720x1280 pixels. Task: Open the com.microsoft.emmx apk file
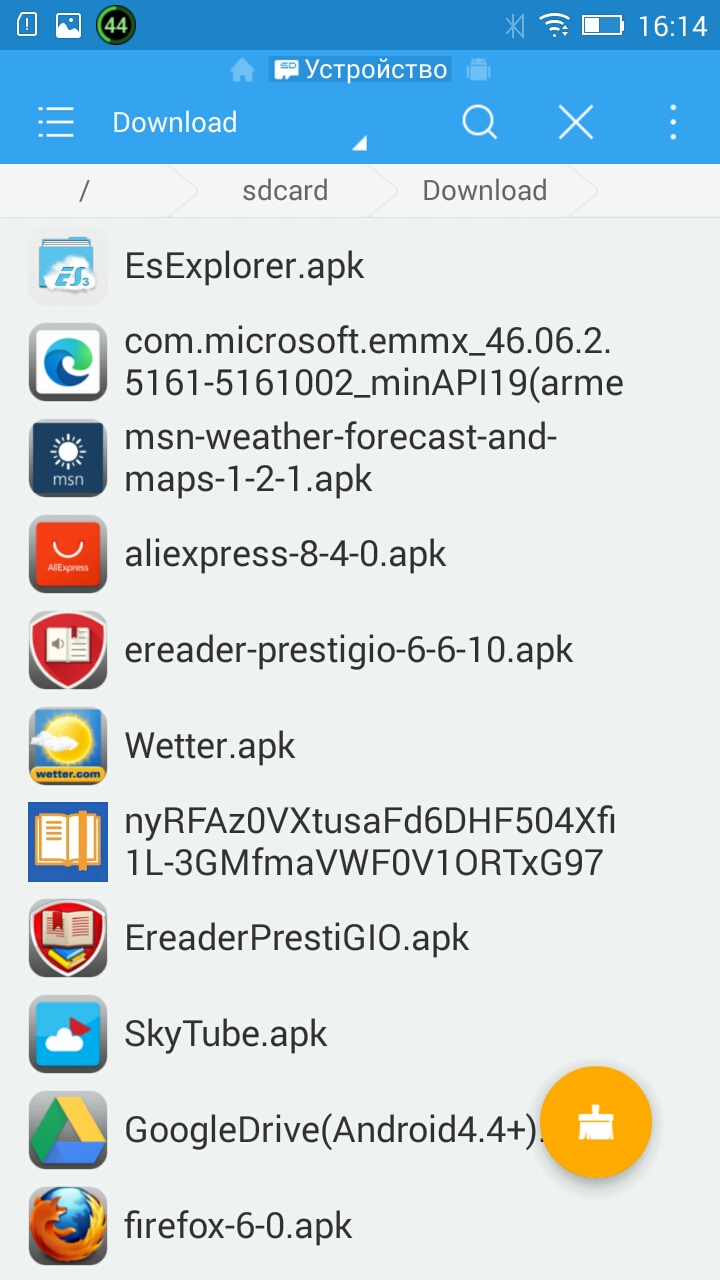[x=372, y=362]
